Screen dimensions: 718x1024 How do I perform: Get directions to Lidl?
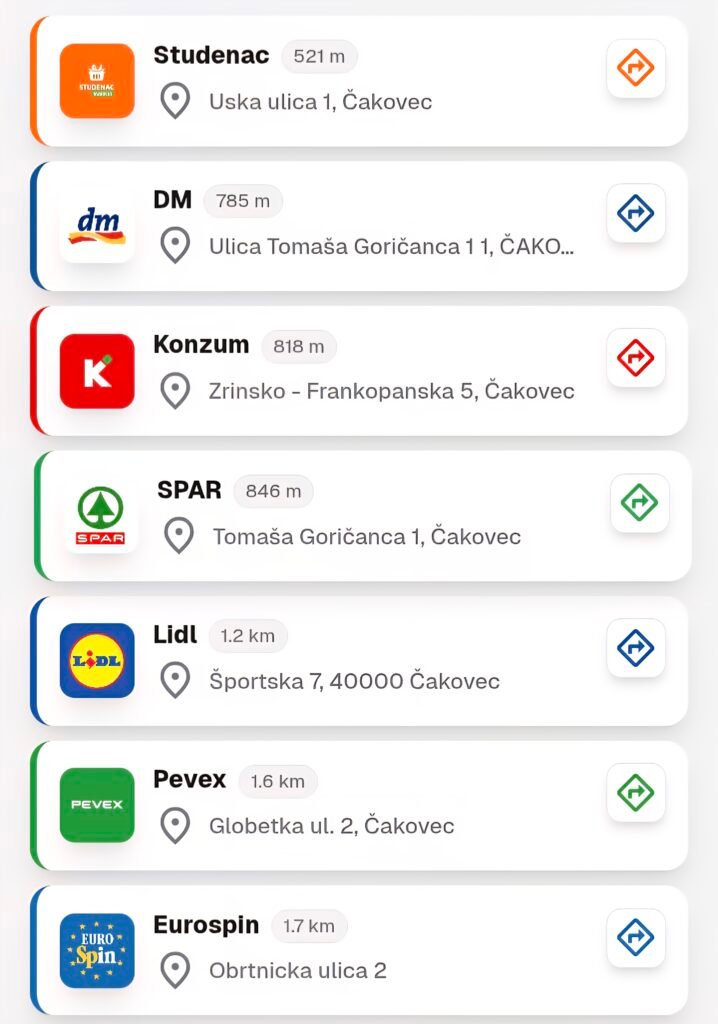pyautogui.click(x=635, y=648)
